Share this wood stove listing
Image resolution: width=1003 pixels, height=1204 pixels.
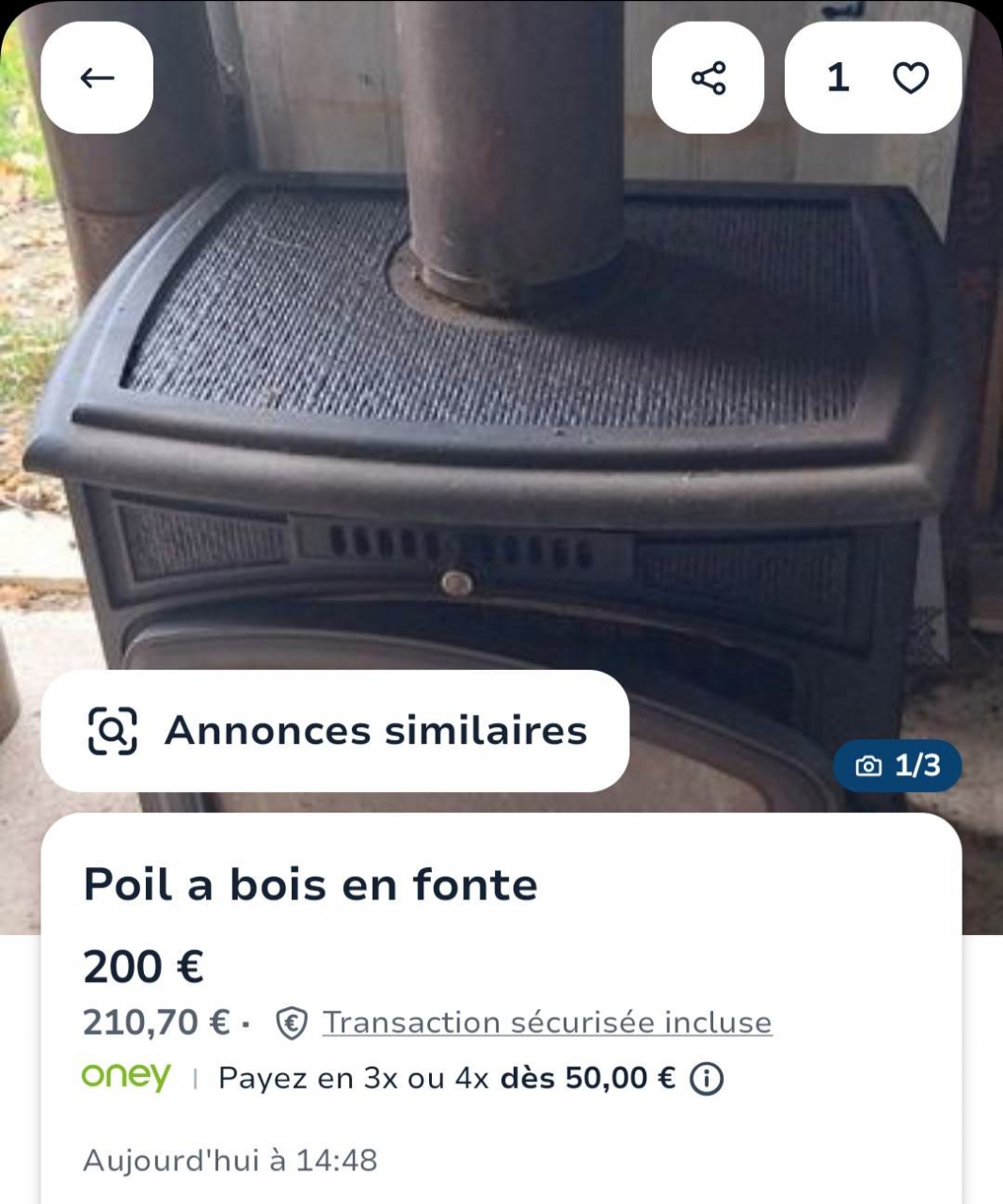pos(708,78)
